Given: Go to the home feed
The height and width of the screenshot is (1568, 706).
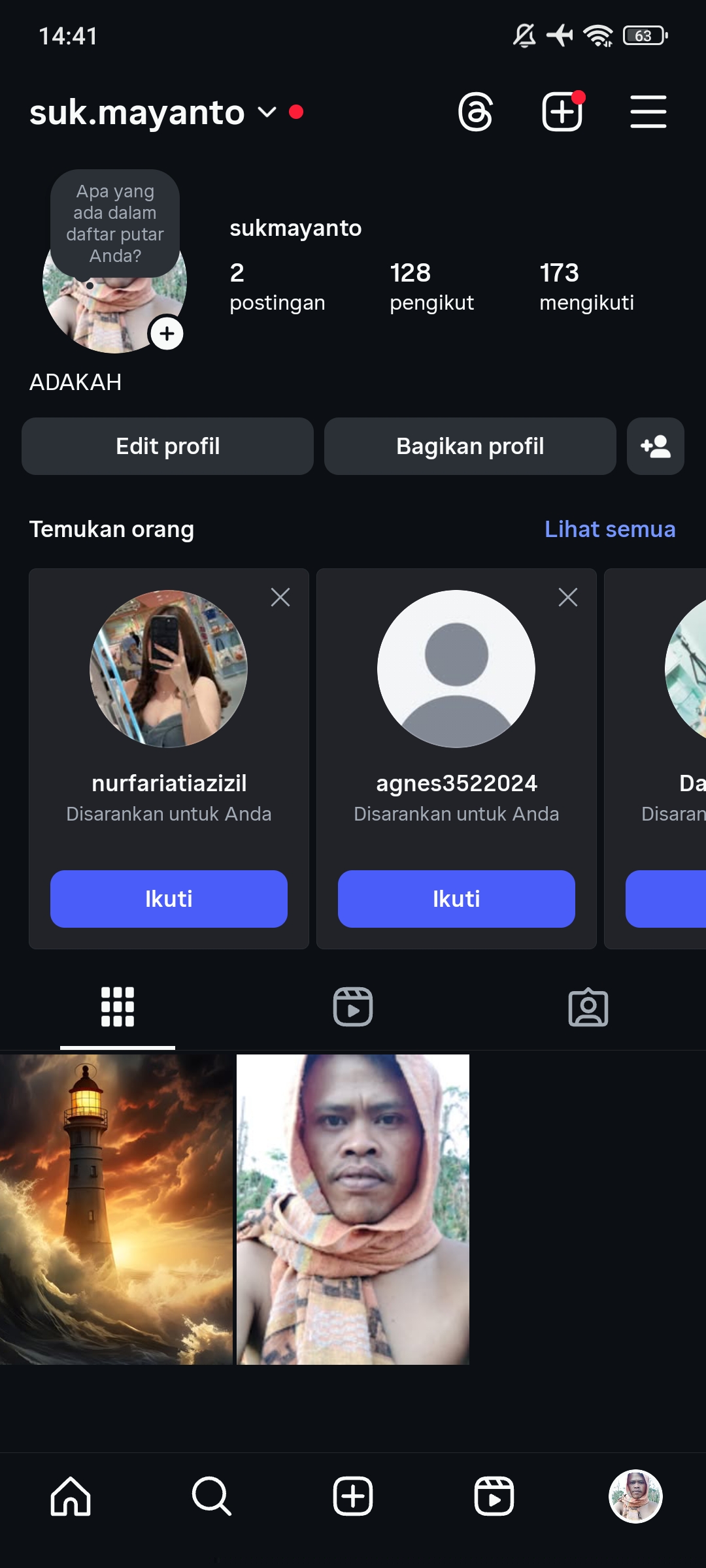Looking at the screenshot, I should [71, 1496].
